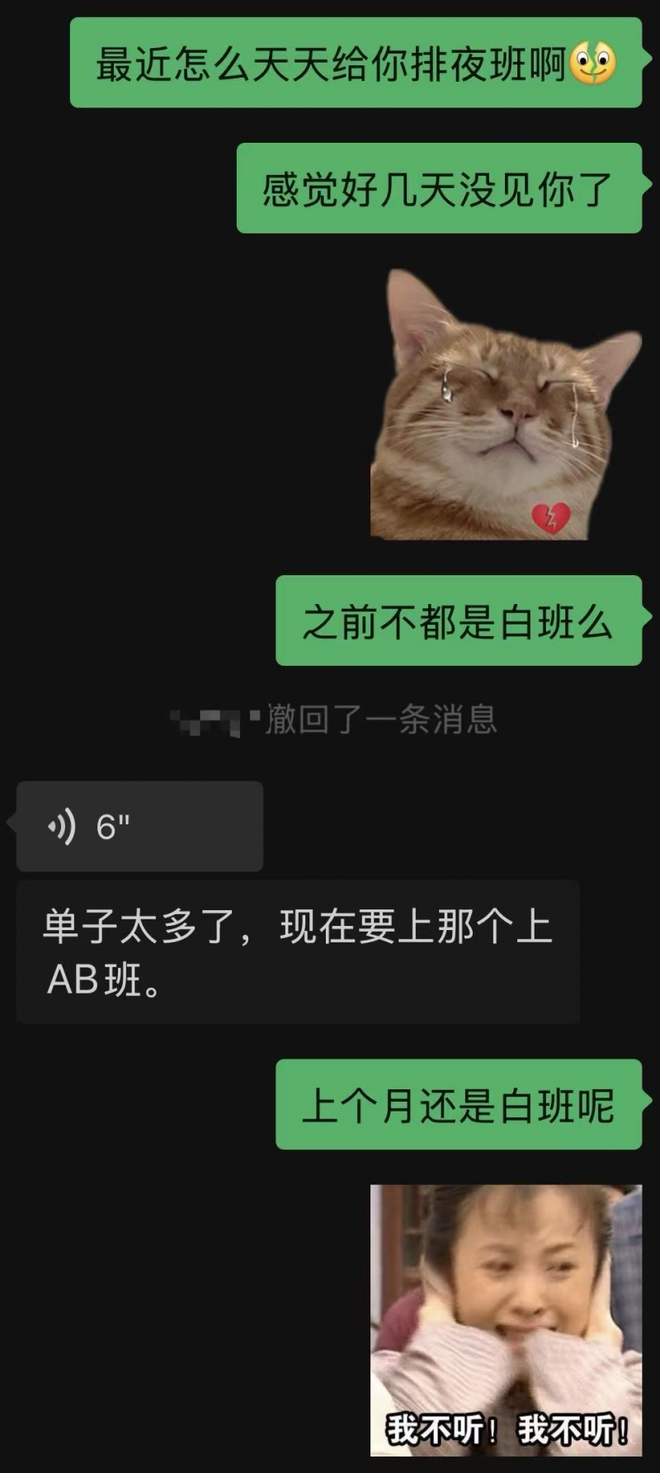Open the crying cat sticker
Image resolution: width=660 pixels, height=1473 pixels.
click(505, 404)
